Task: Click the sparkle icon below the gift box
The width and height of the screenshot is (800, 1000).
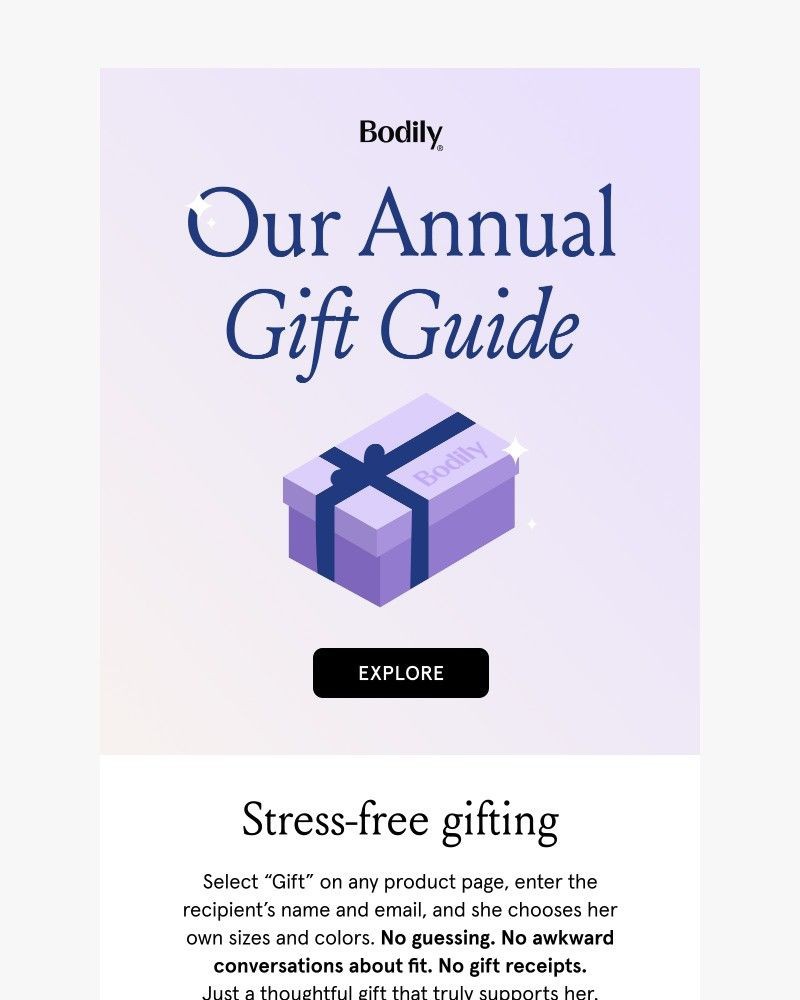Action: [533, 523]
